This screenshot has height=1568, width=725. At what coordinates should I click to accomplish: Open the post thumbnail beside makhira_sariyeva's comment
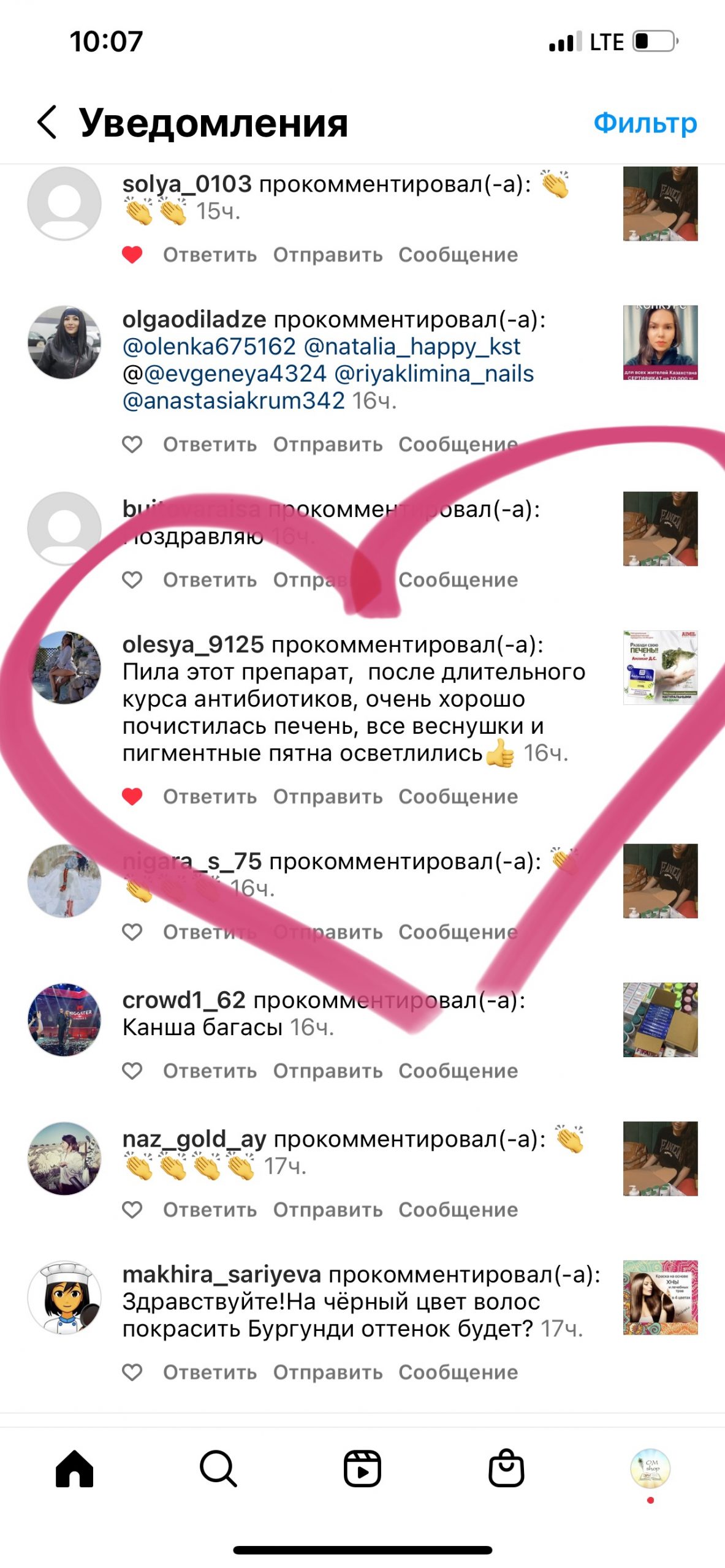660,1297
